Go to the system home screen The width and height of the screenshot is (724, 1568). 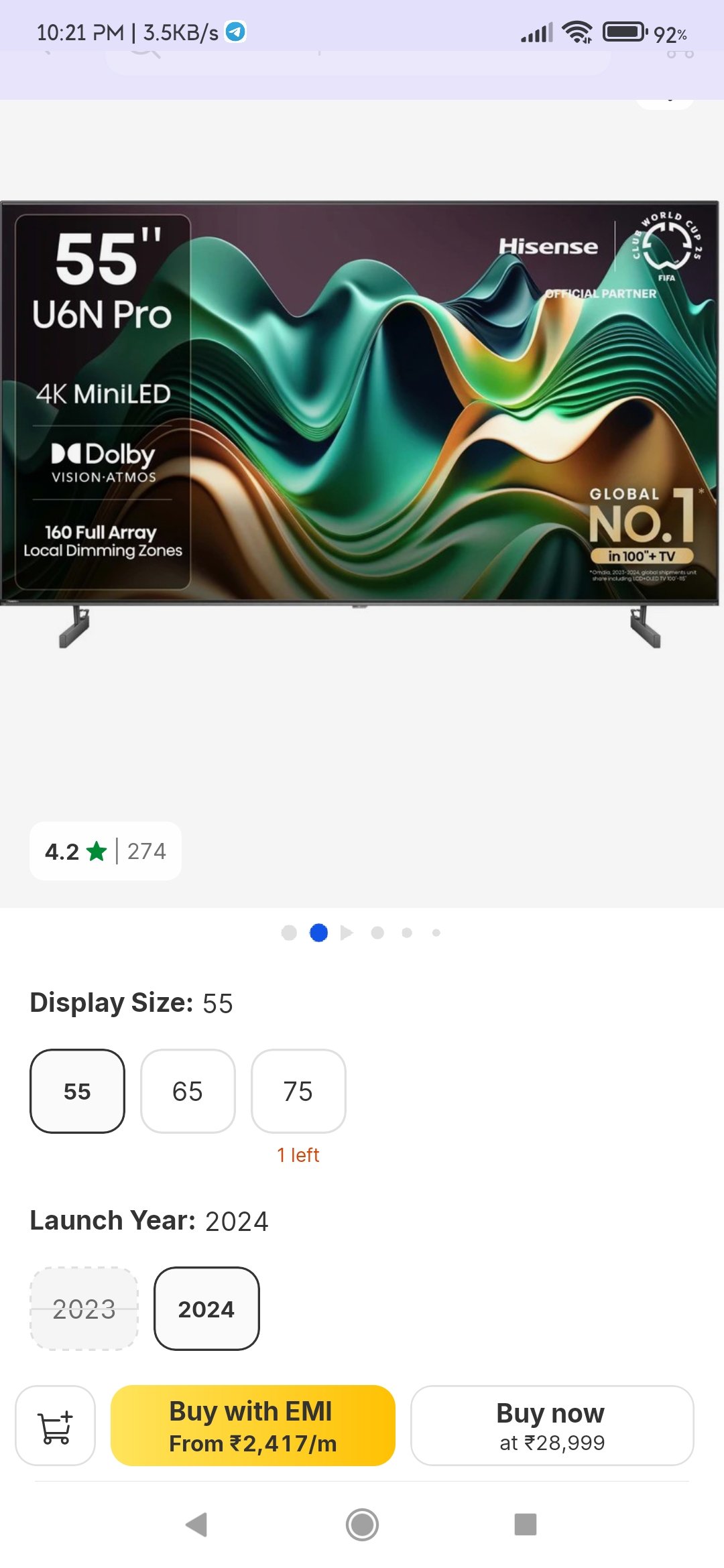coord(362,1524)
